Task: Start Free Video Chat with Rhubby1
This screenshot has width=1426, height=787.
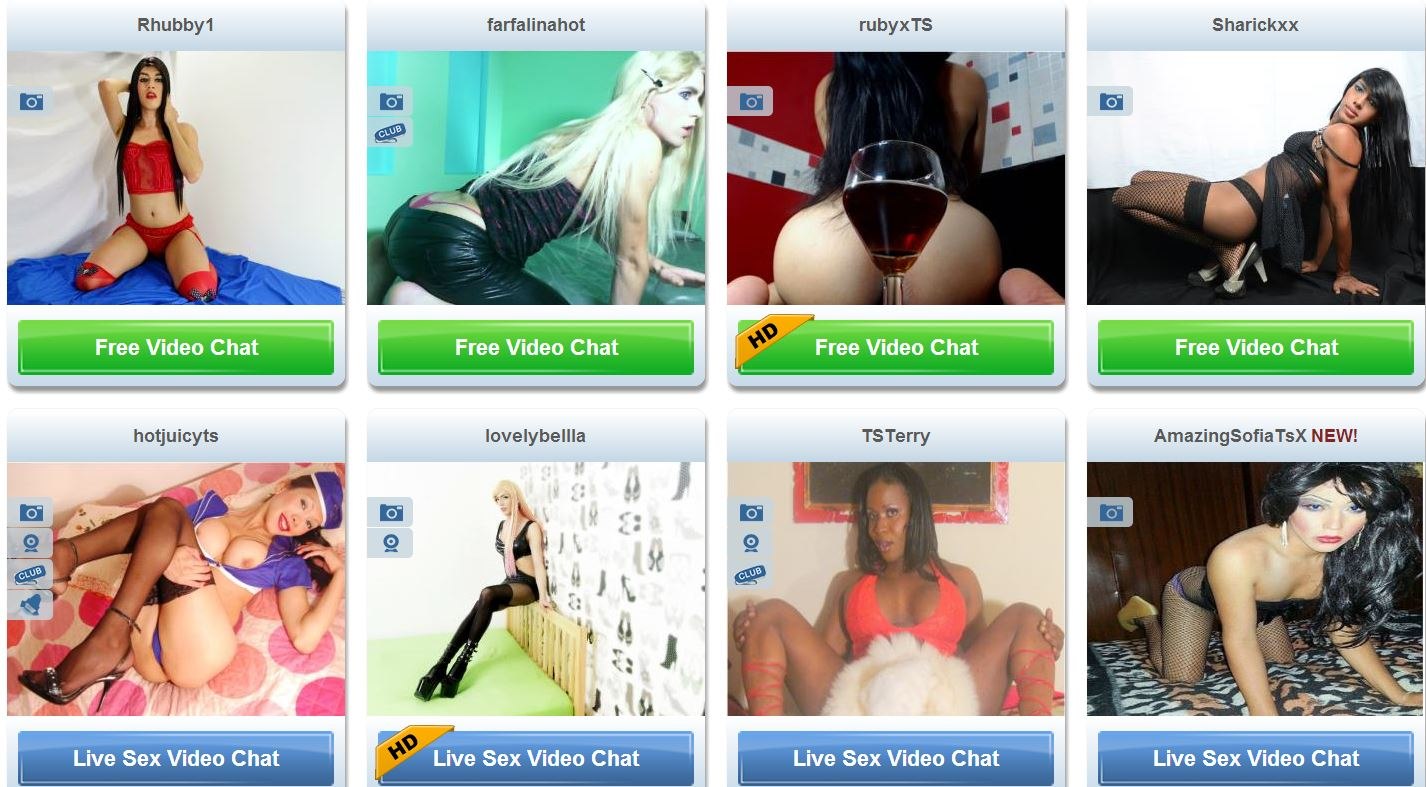Action: (176, 348)
